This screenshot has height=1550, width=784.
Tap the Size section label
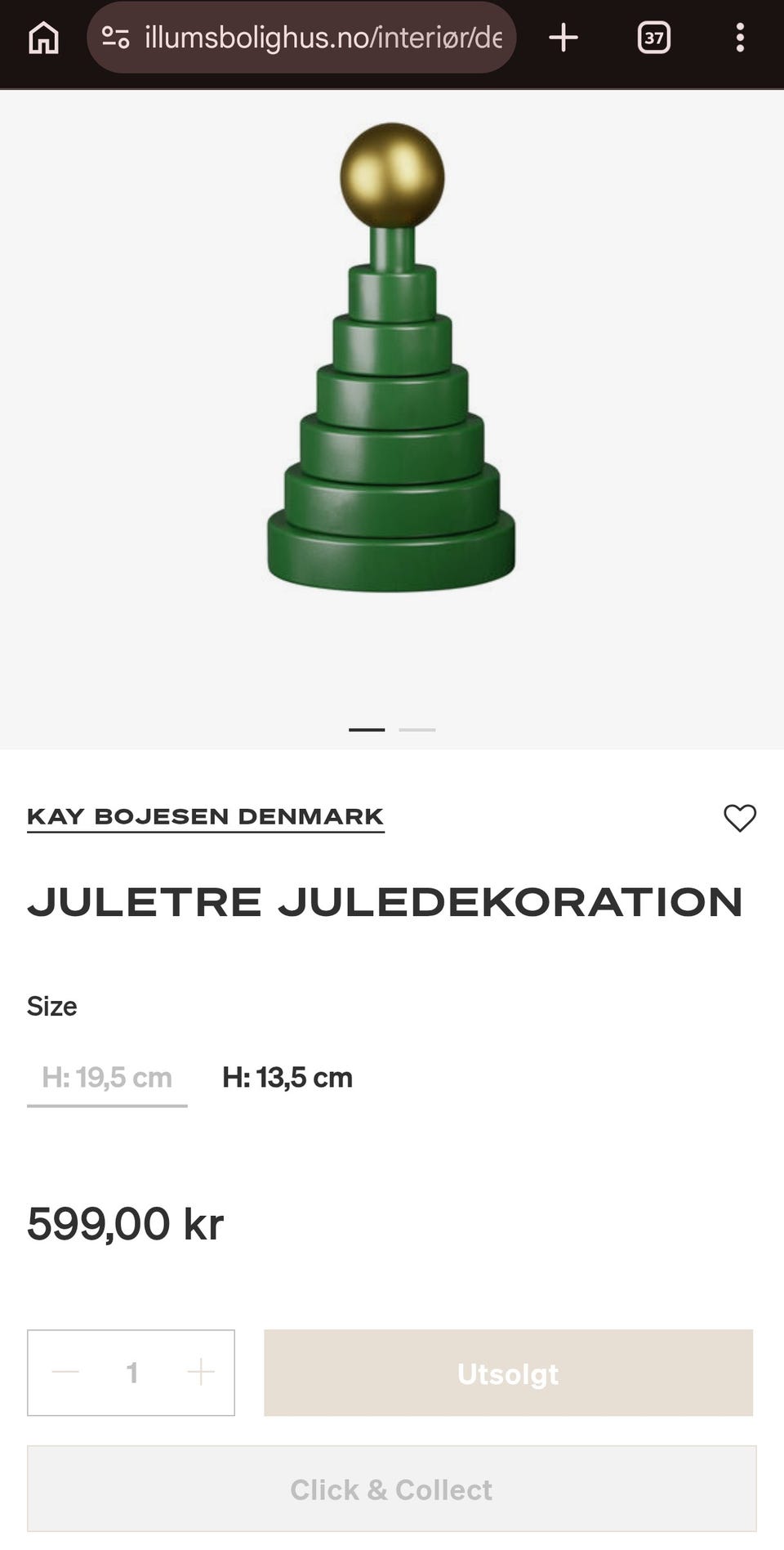[51, 1007]
